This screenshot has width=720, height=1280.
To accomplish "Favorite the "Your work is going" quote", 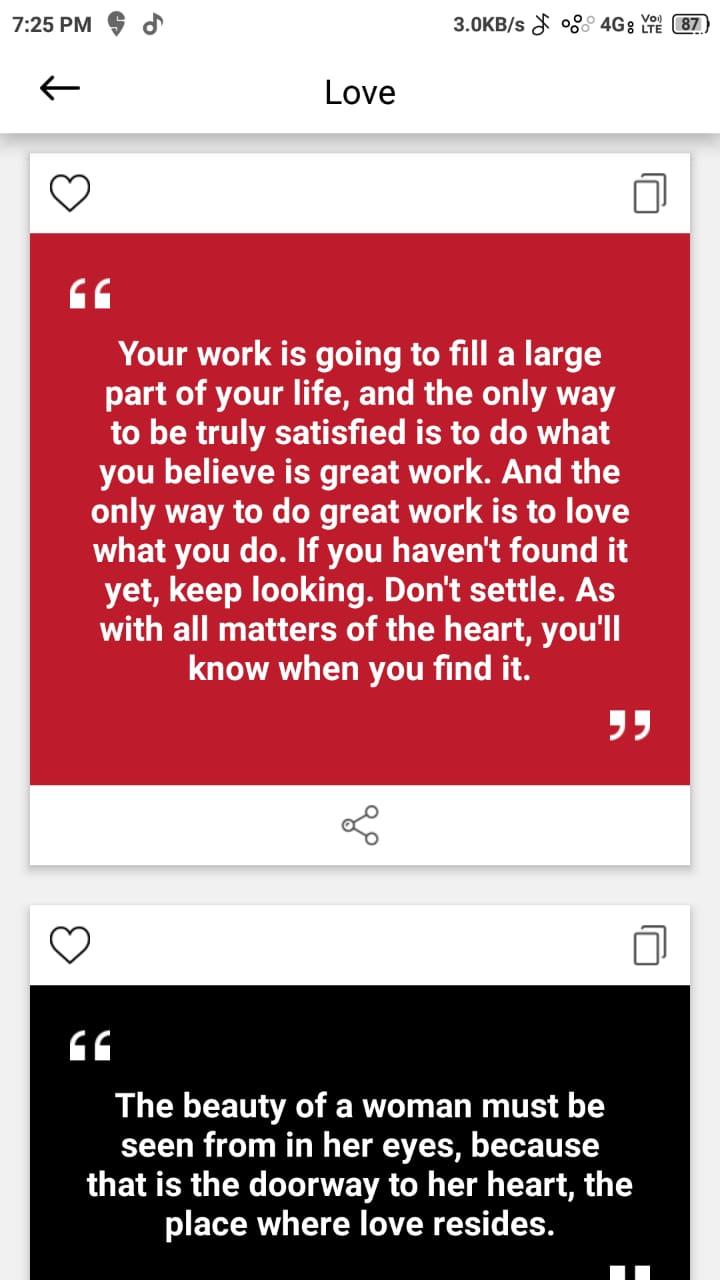I will point(70,193).
